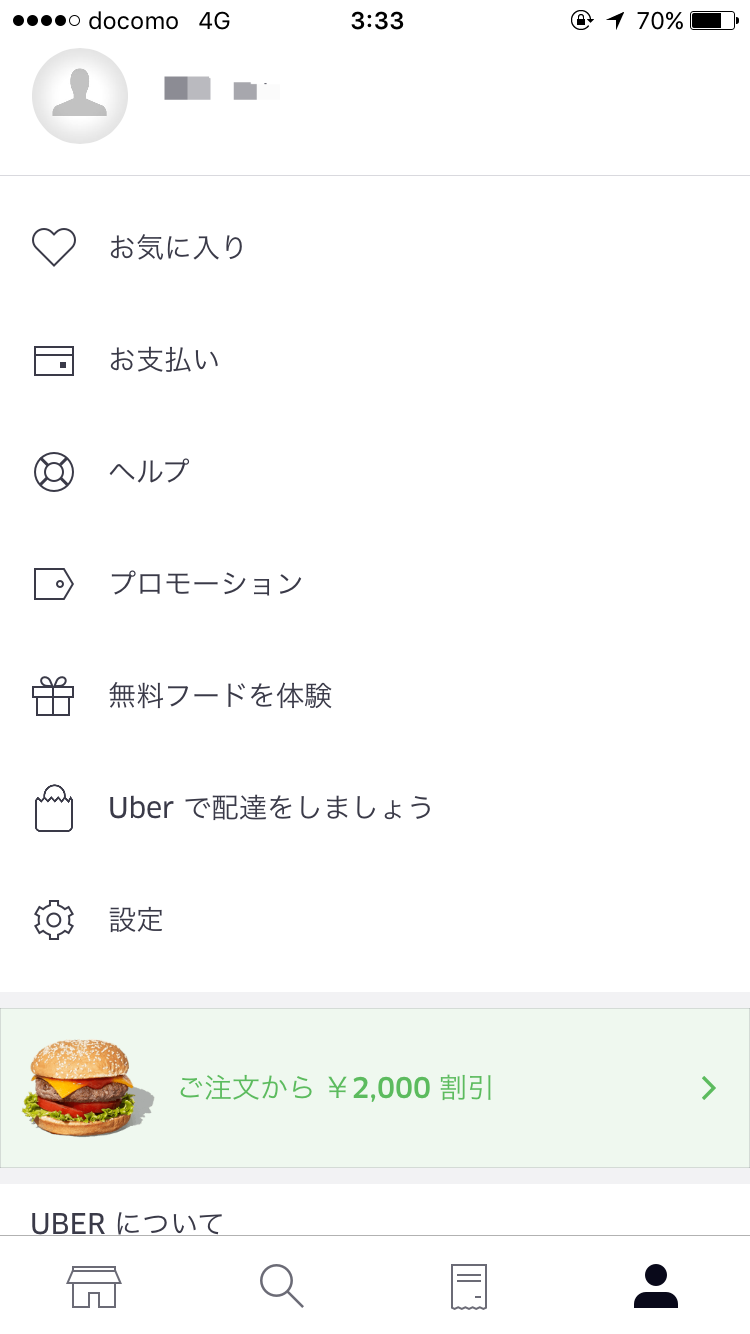Select 無料フードを体験 row
Viewport: 750px width, 1334px height.
click(x=375, y=695)
